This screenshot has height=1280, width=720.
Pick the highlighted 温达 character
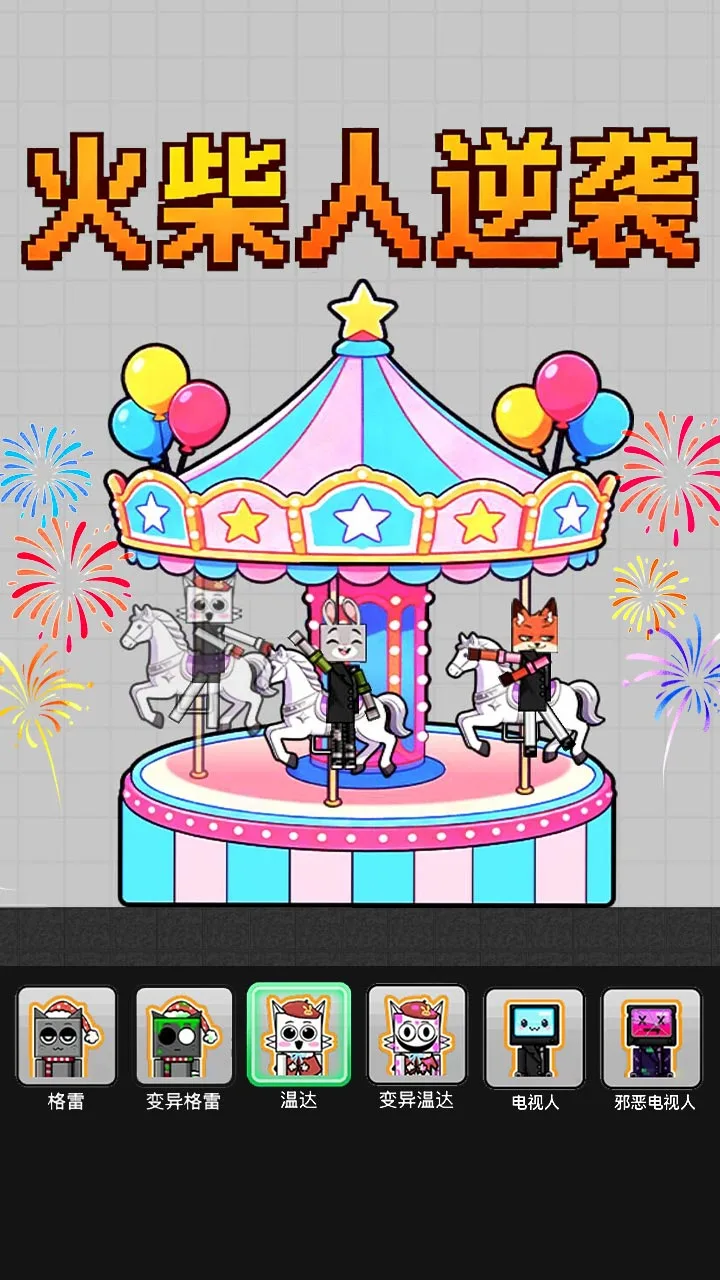click(299, 1034)
